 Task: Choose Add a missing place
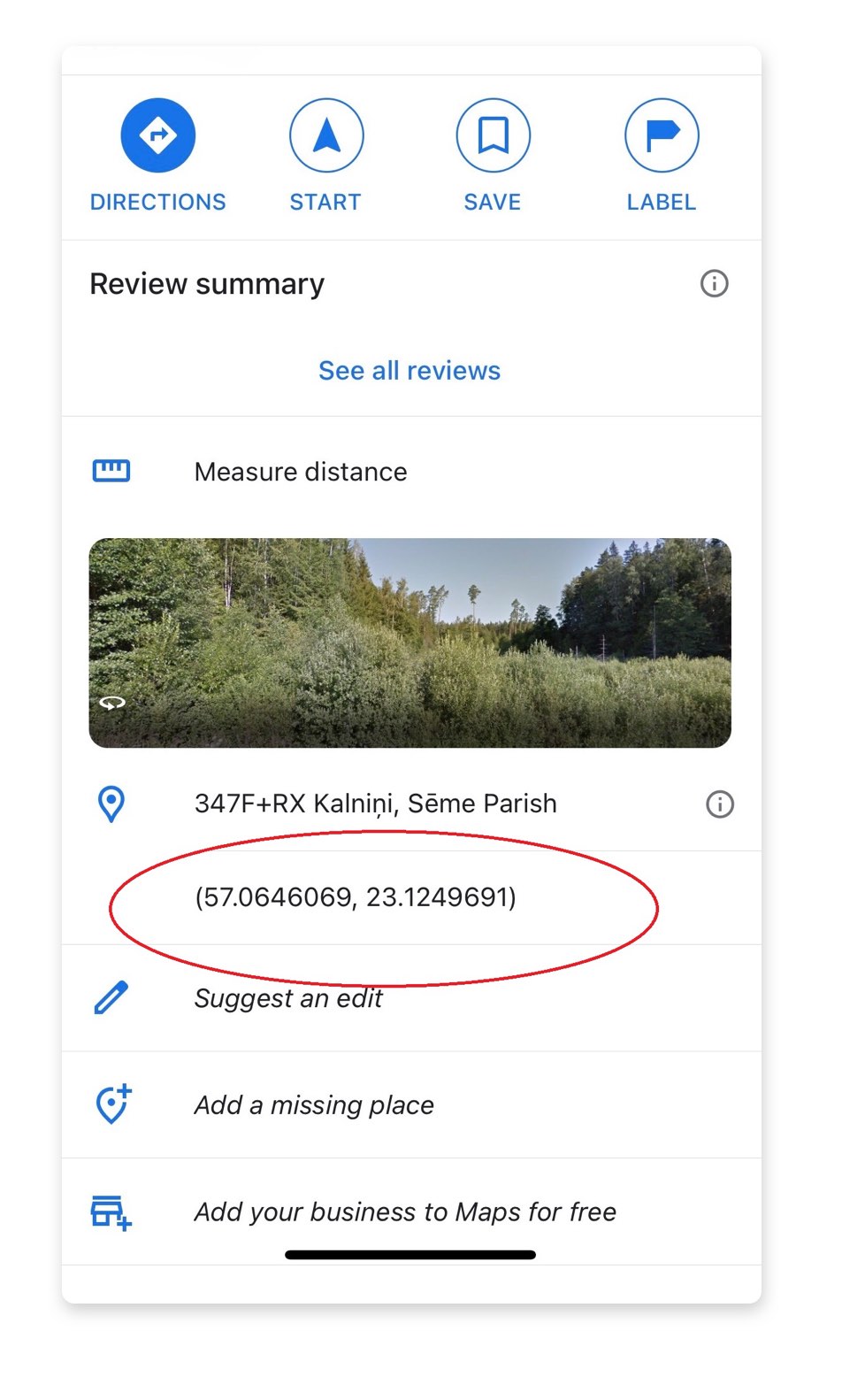point(411,1104)
